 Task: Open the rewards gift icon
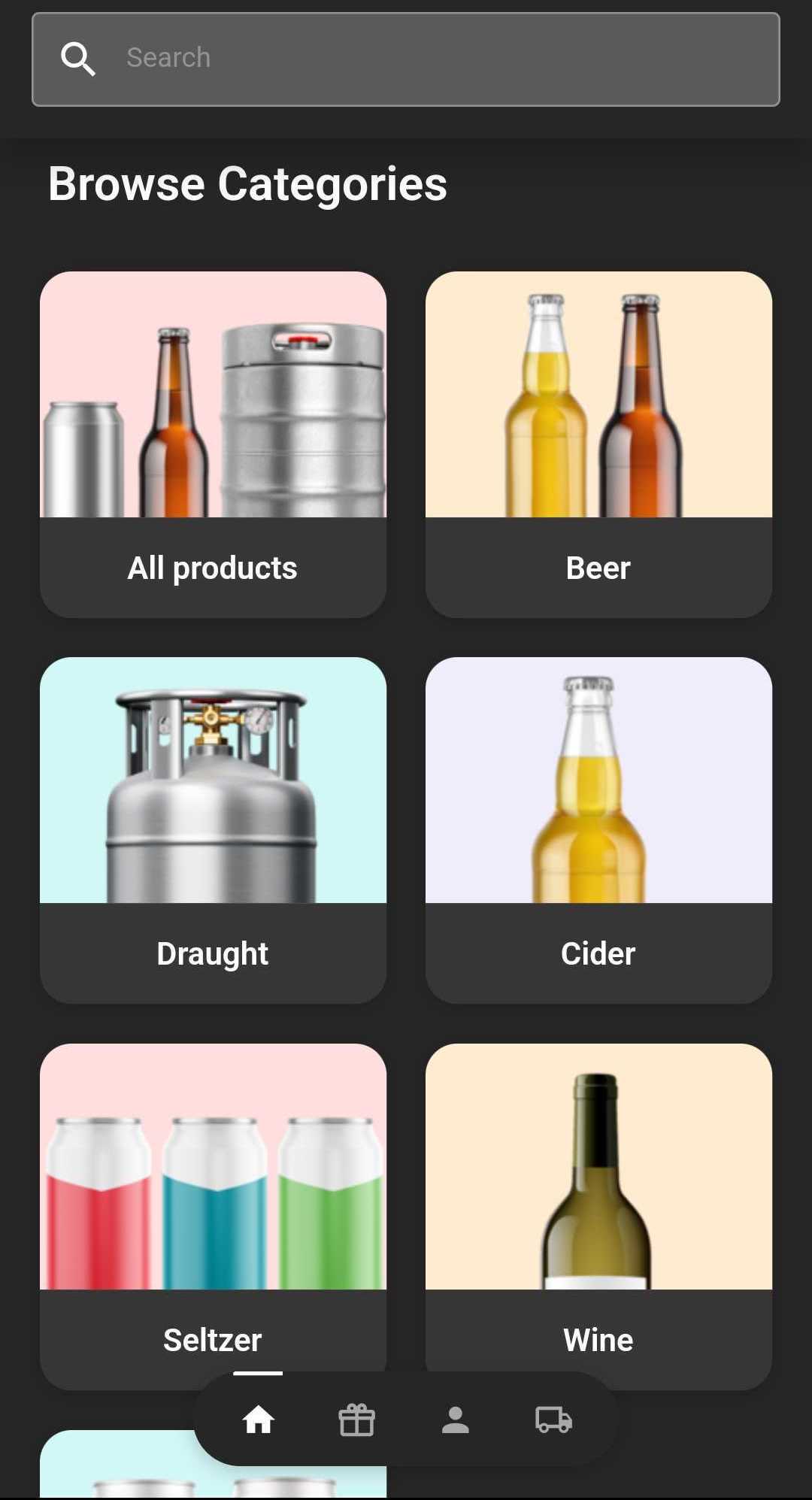click(x=357, y=1420)
